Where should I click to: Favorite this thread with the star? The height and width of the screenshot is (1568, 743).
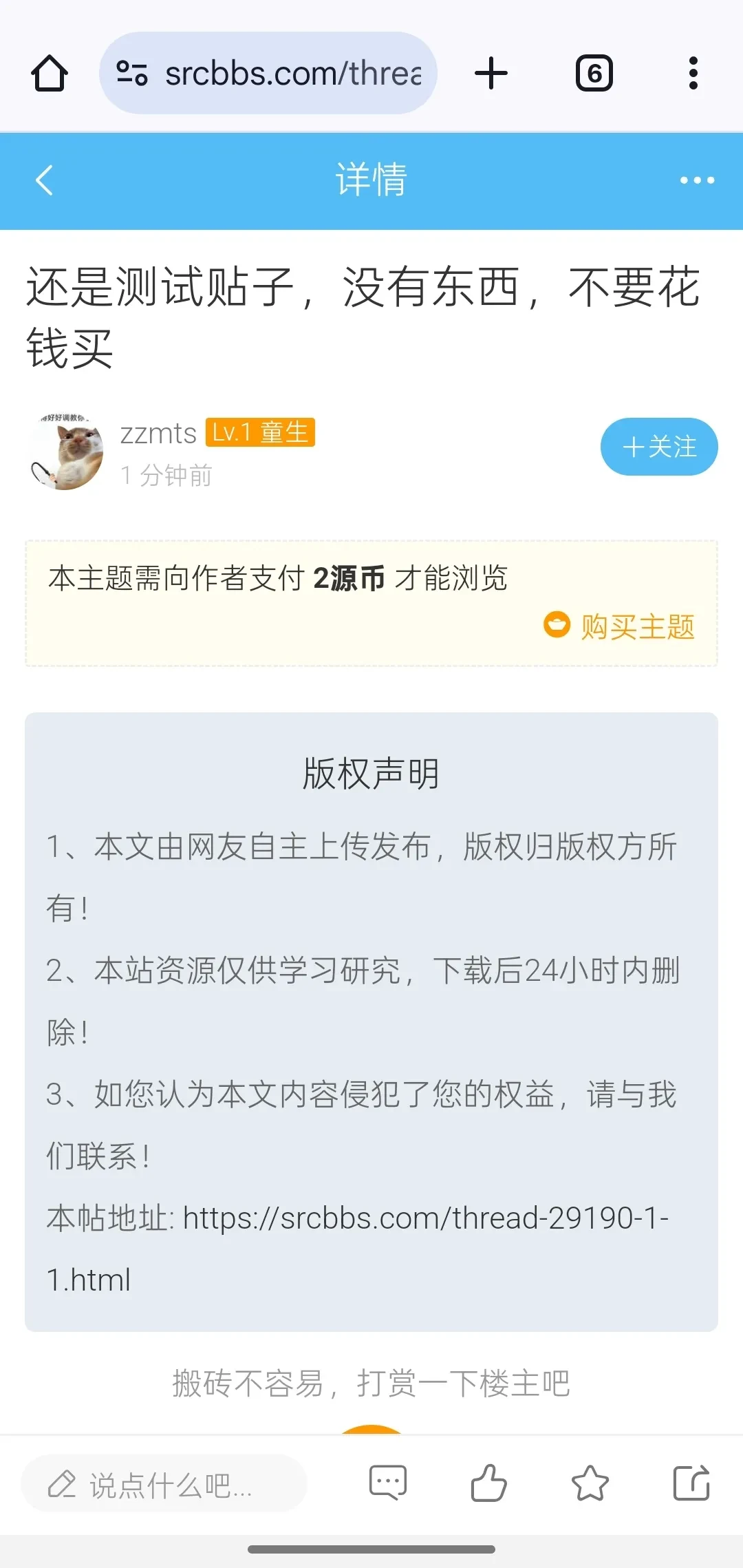pyautogui.click(x=590, y=1483)
